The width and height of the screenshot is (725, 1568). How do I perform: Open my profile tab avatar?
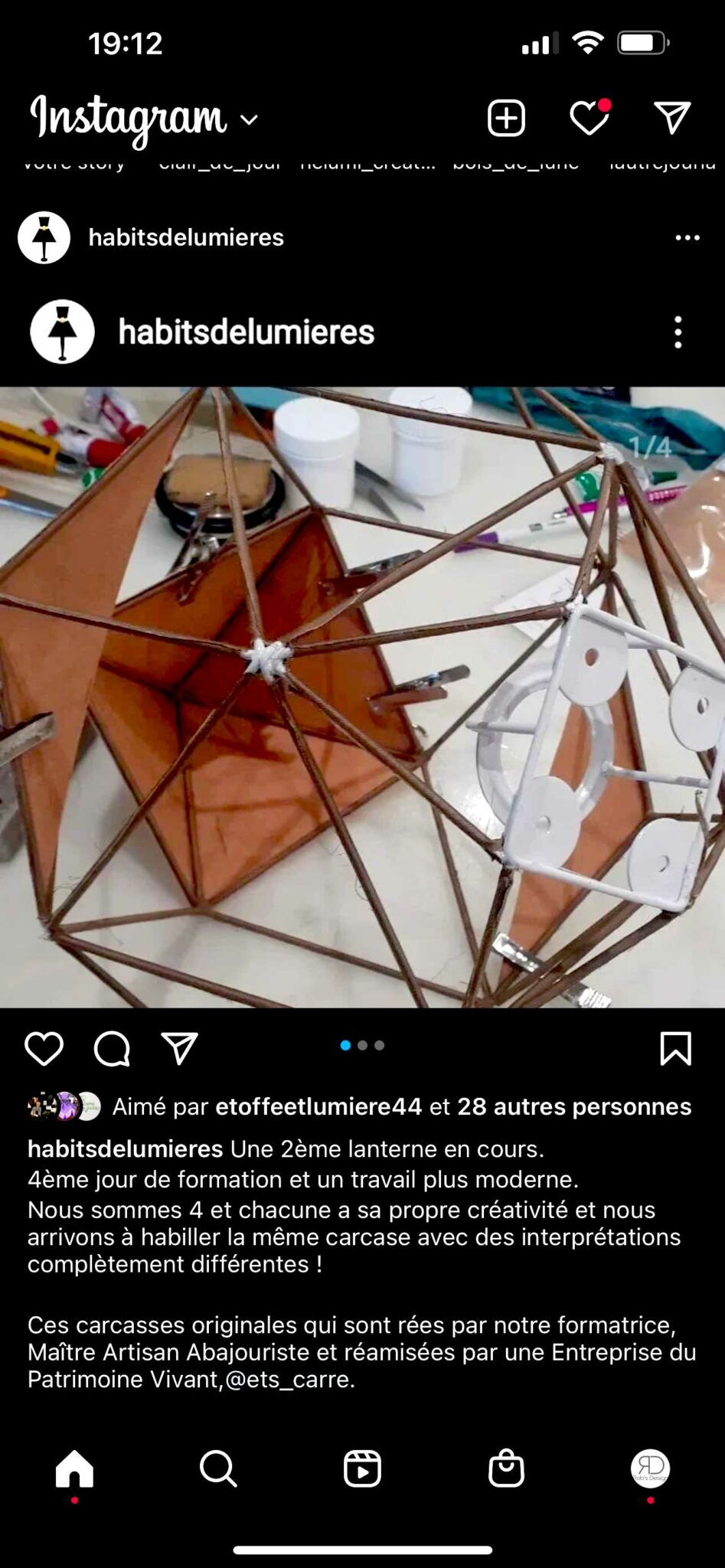coord(650,1468)
